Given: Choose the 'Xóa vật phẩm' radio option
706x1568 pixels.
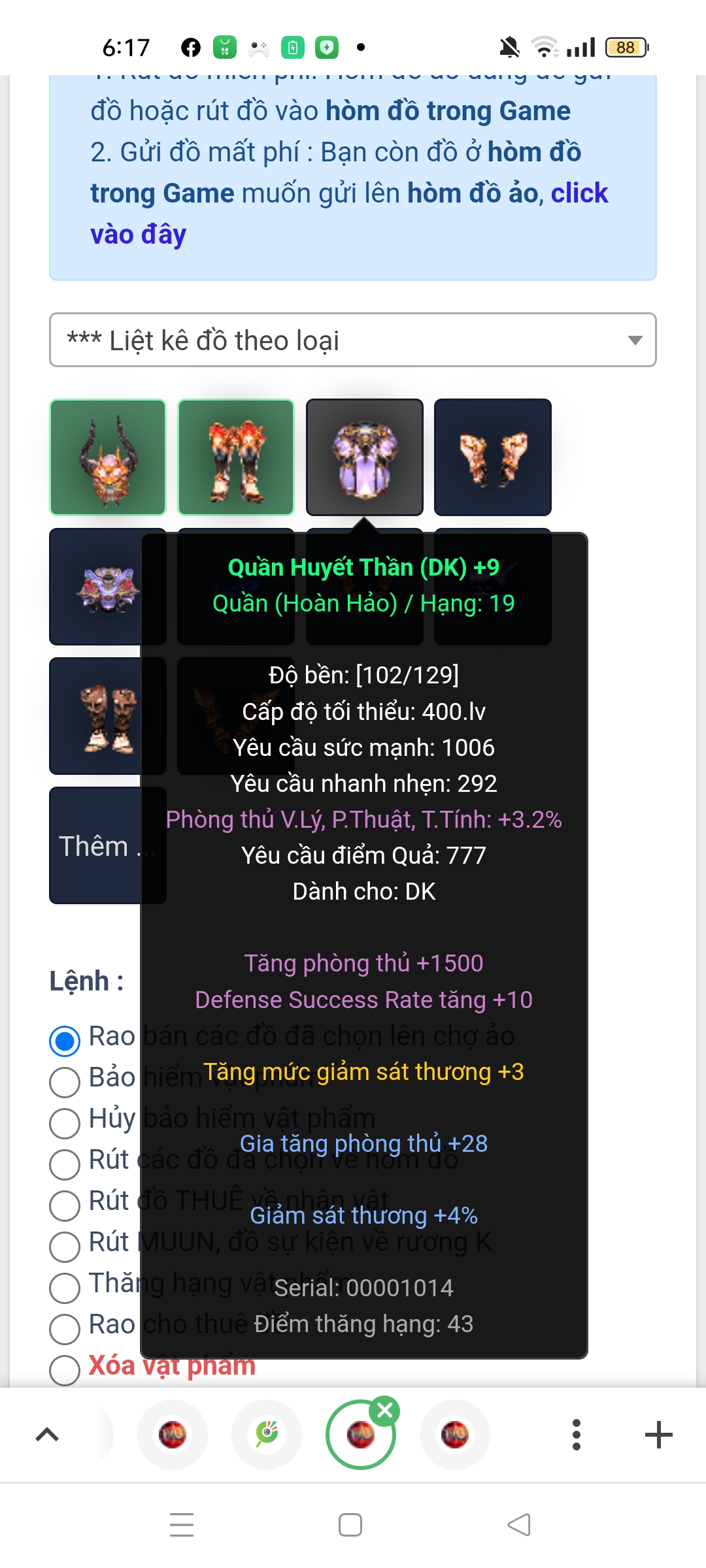Looking at the screenshot, I should point(65,1369).
